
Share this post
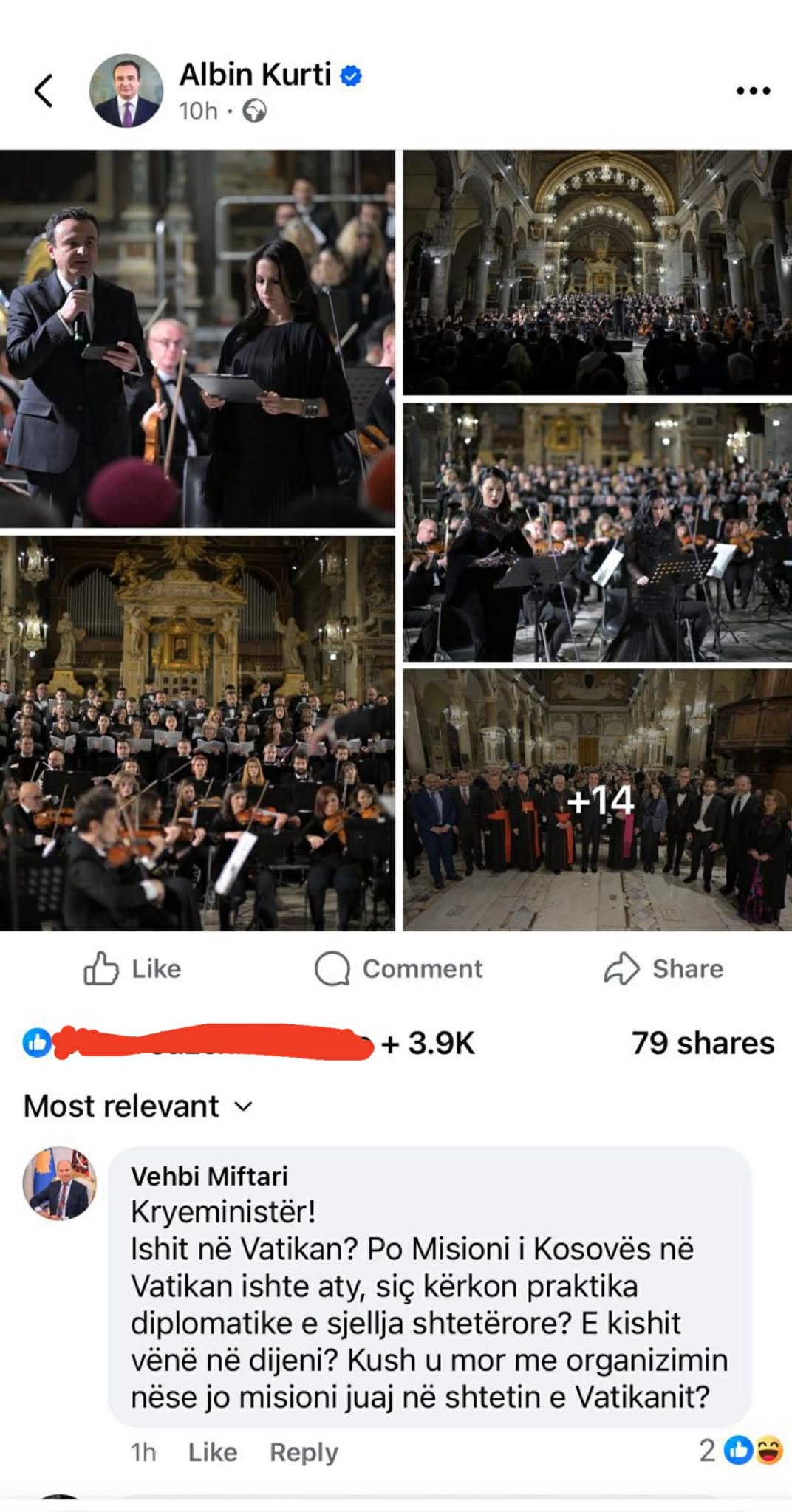click(663, 968)
